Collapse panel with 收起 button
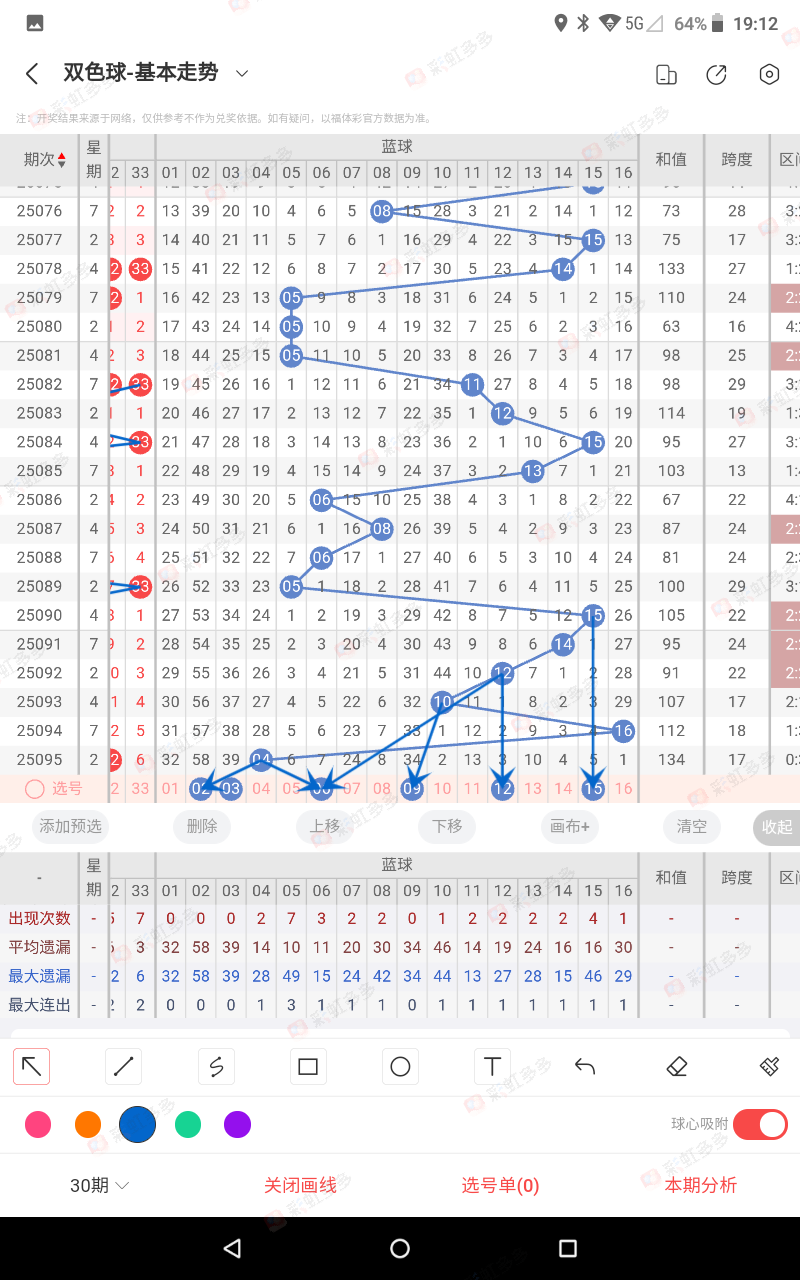This screenshot has width=800, height=1280. coord(777,827)
